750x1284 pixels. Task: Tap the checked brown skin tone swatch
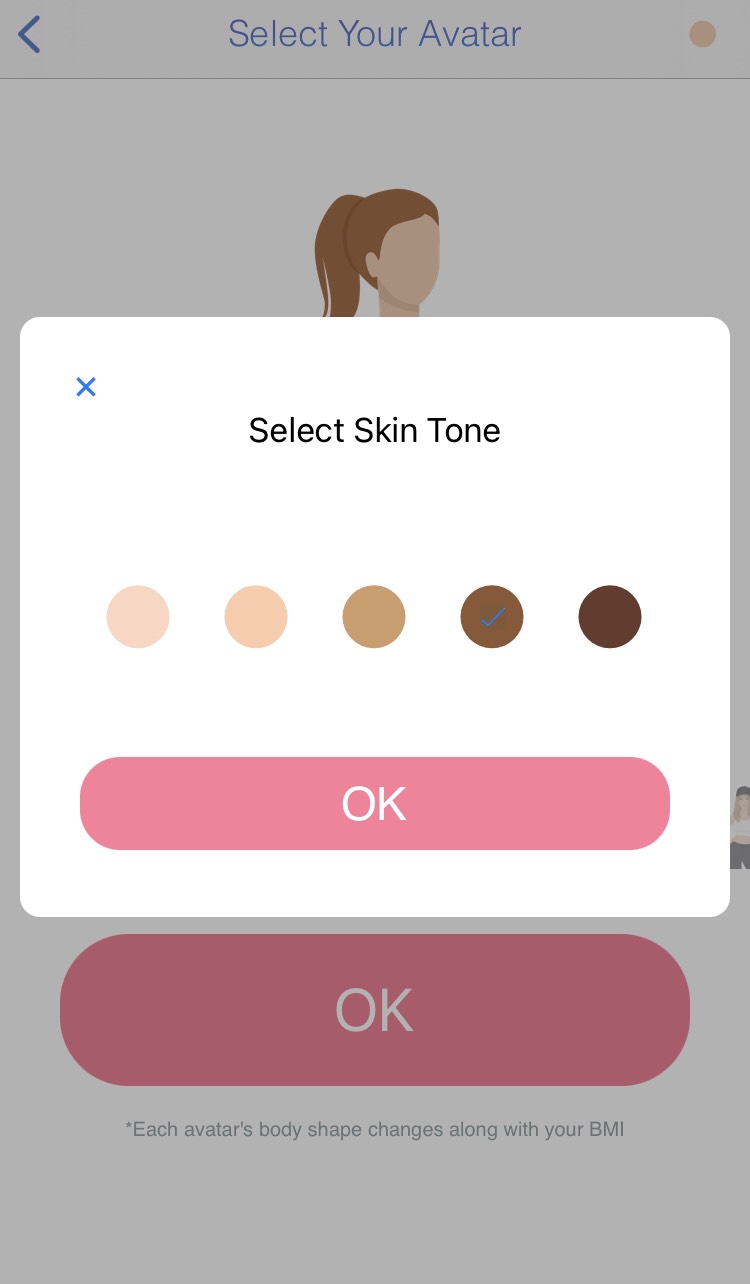[x=492, y=617]
